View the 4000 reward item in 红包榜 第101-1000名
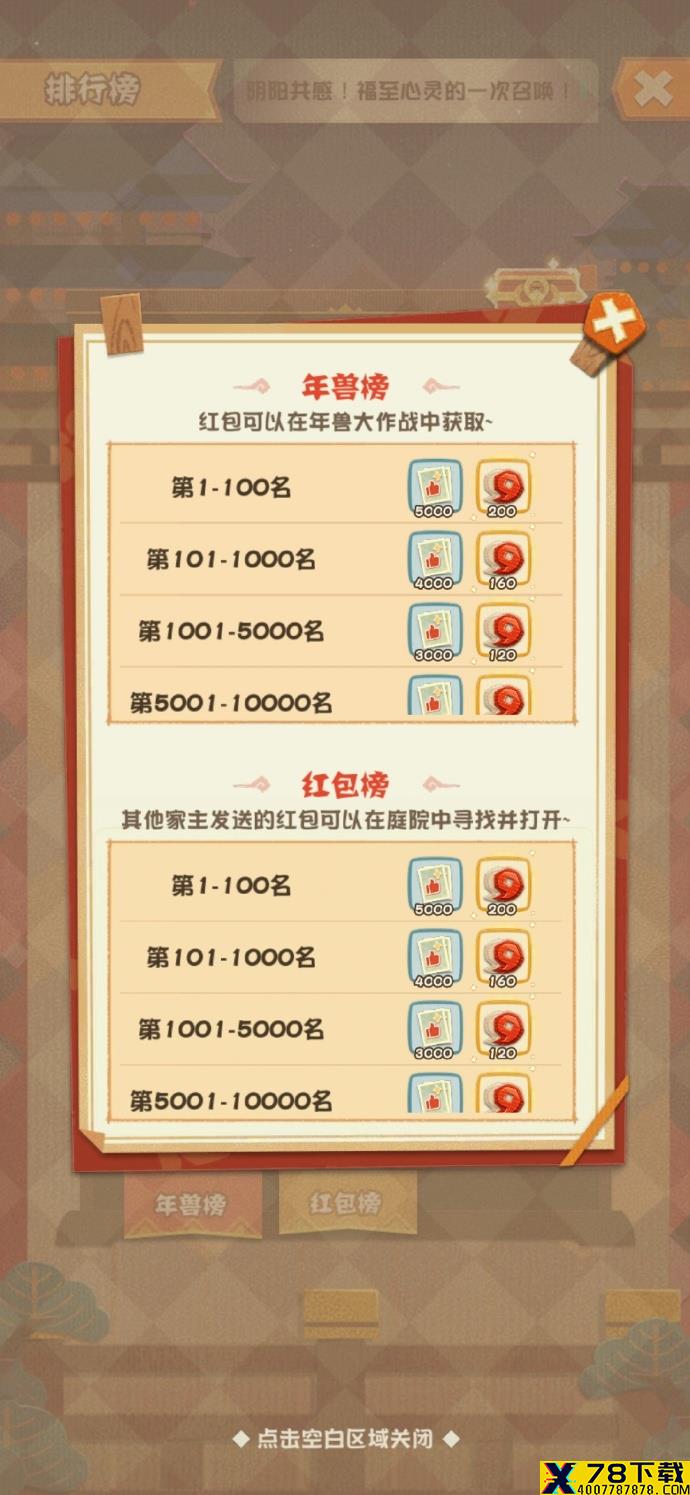Screen dimensions: 690x1495 431,958
